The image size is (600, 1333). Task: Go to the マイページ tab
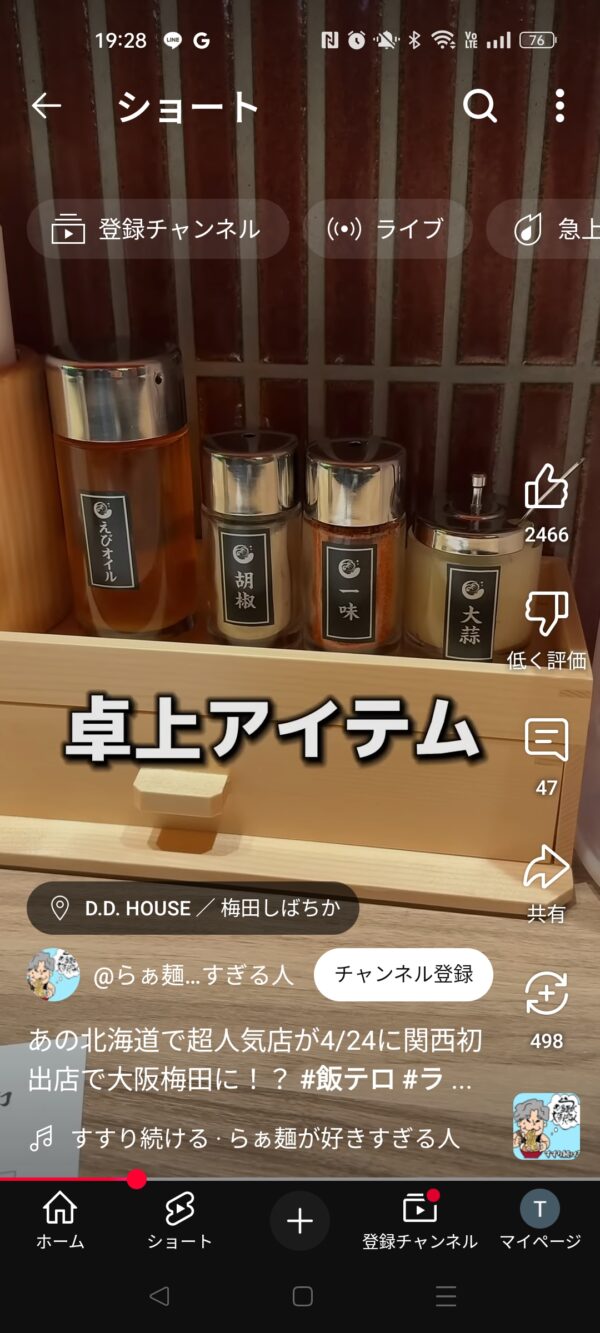pyautogui.click(x=540, y=1221)
